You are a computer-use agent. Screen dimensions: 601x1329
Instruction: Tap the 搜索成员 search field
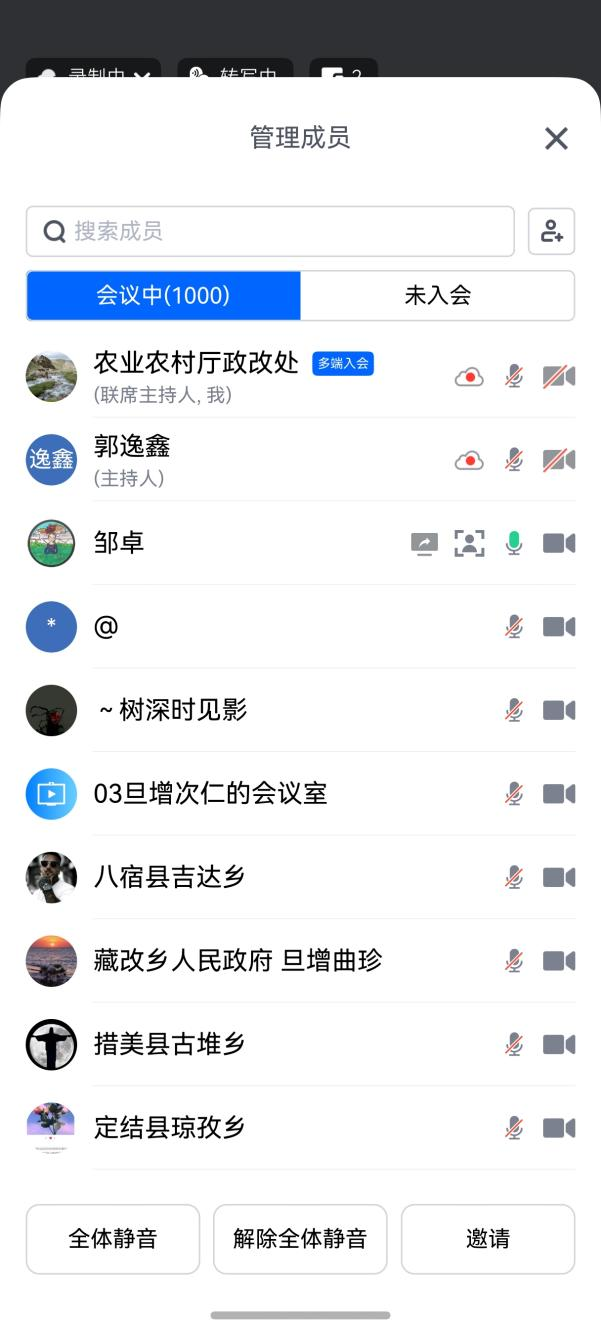[270, 232]
